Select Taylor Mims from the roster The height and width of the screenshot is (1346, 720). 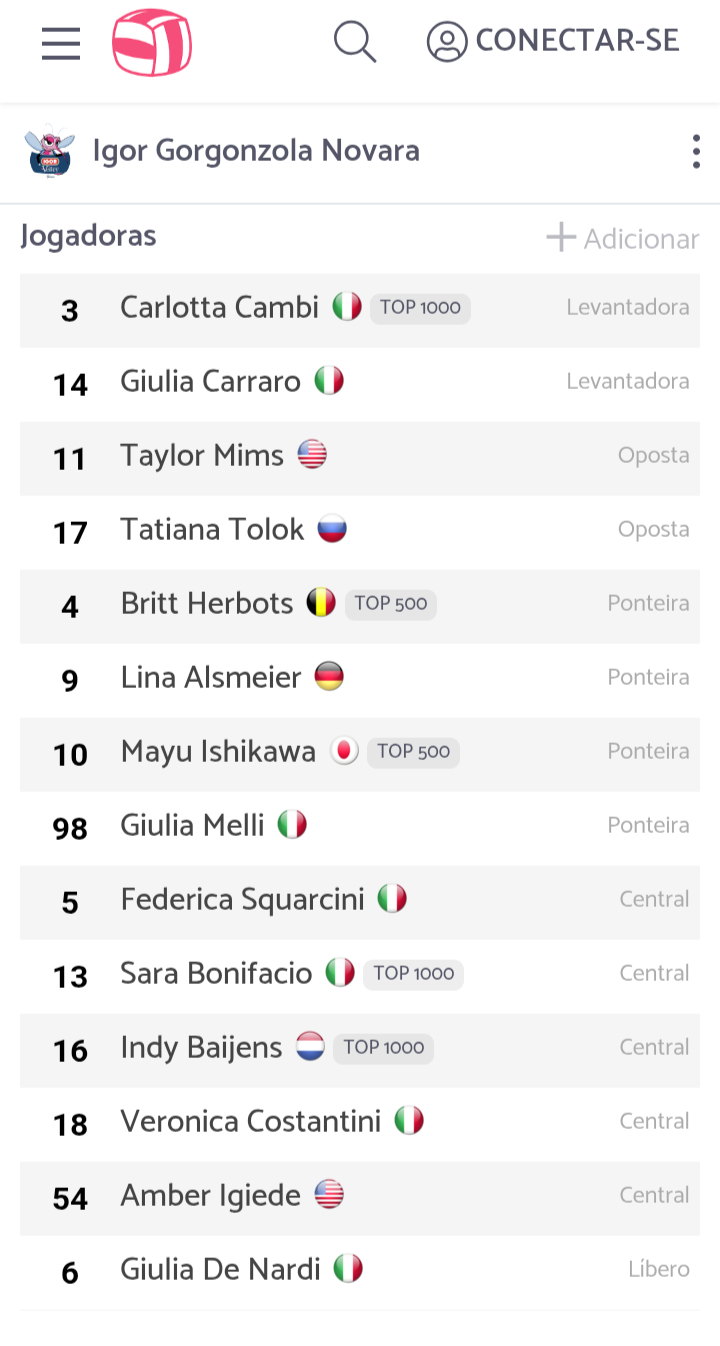(x=202, y=456)
